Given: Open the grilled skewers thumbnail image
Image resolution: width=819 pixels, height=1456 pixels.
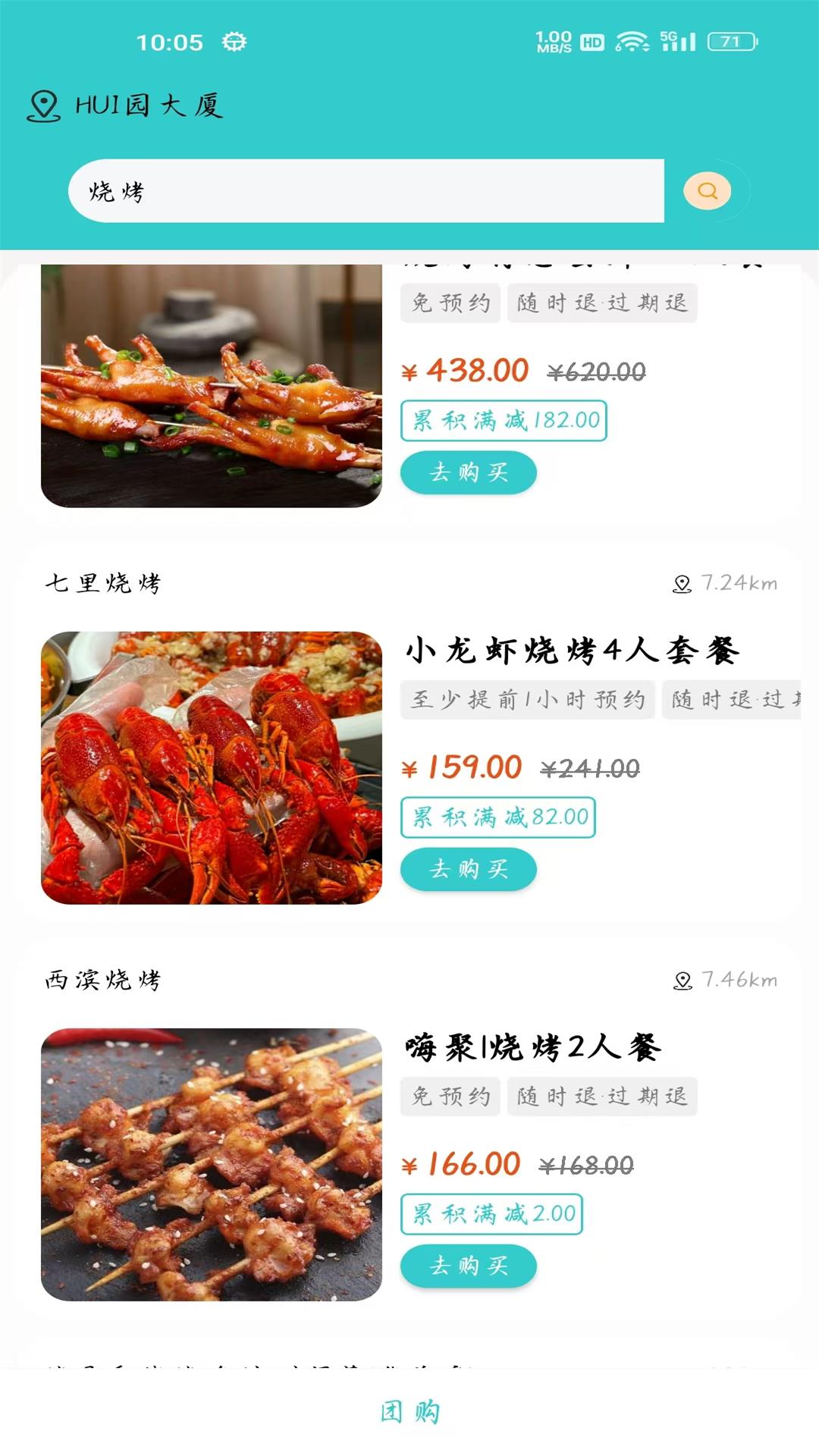Looking at the screenshot, I should 212,1160.
